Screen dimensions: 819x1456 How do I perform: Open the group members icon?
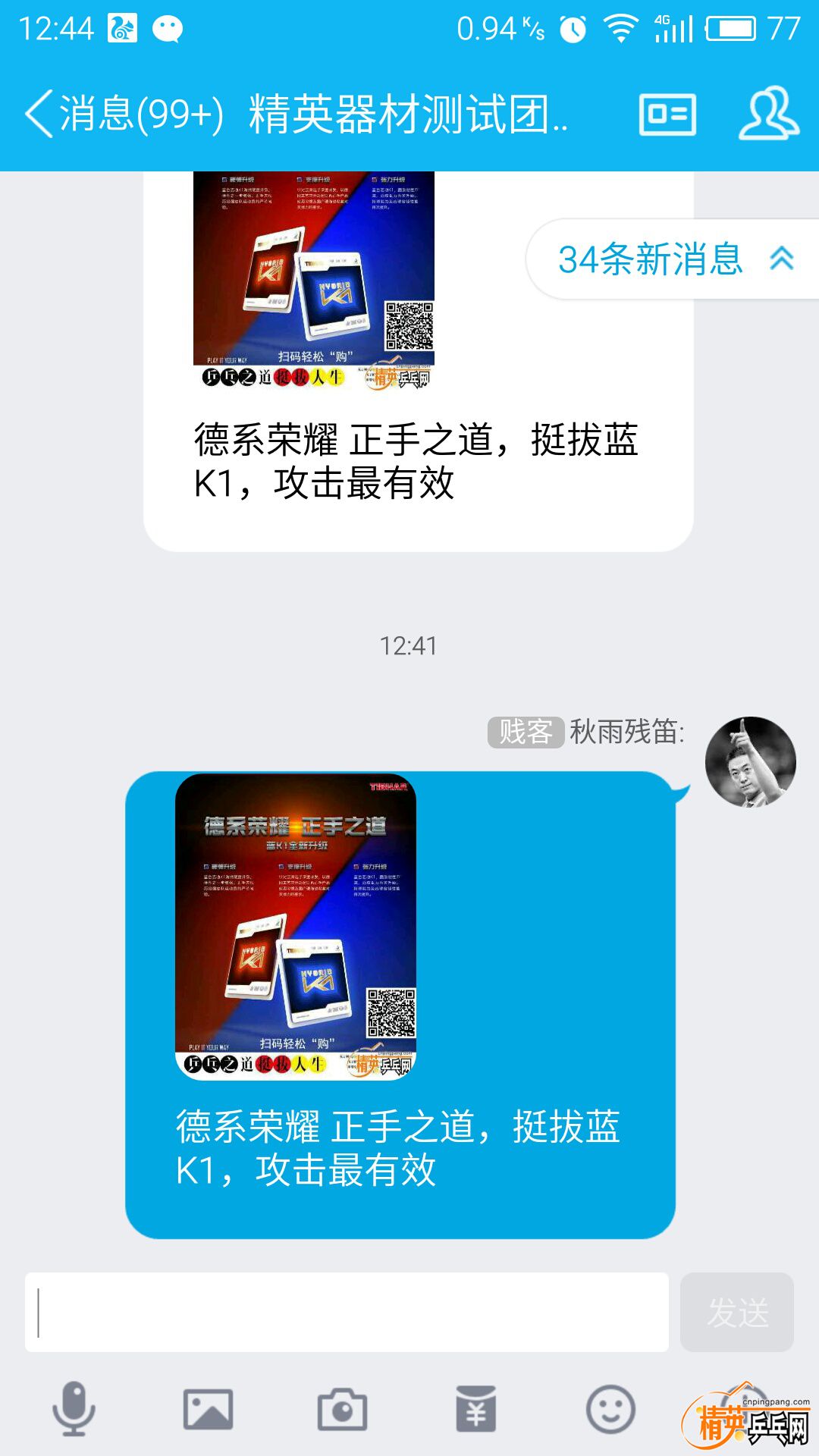[768, 114]
